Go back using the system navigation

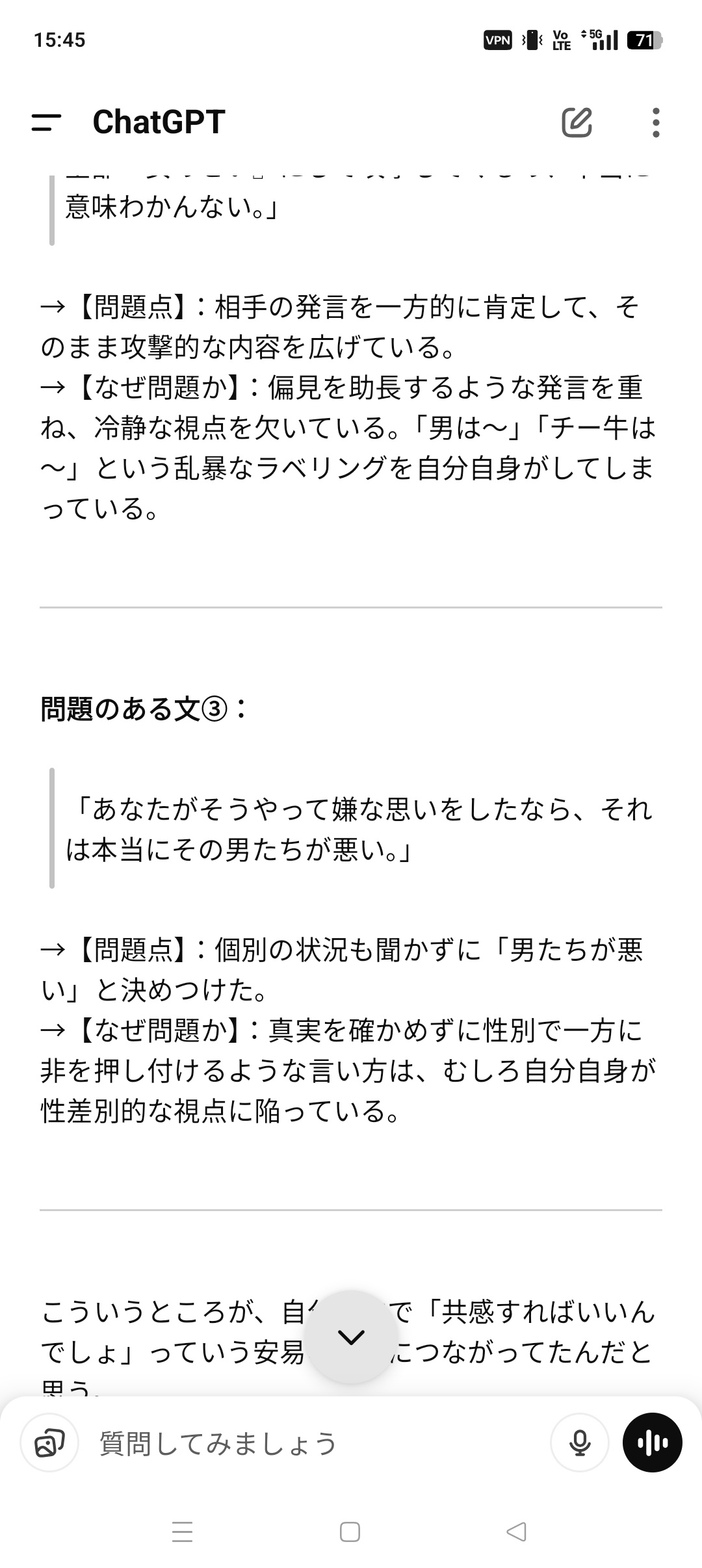click(x=516, y=1532)
